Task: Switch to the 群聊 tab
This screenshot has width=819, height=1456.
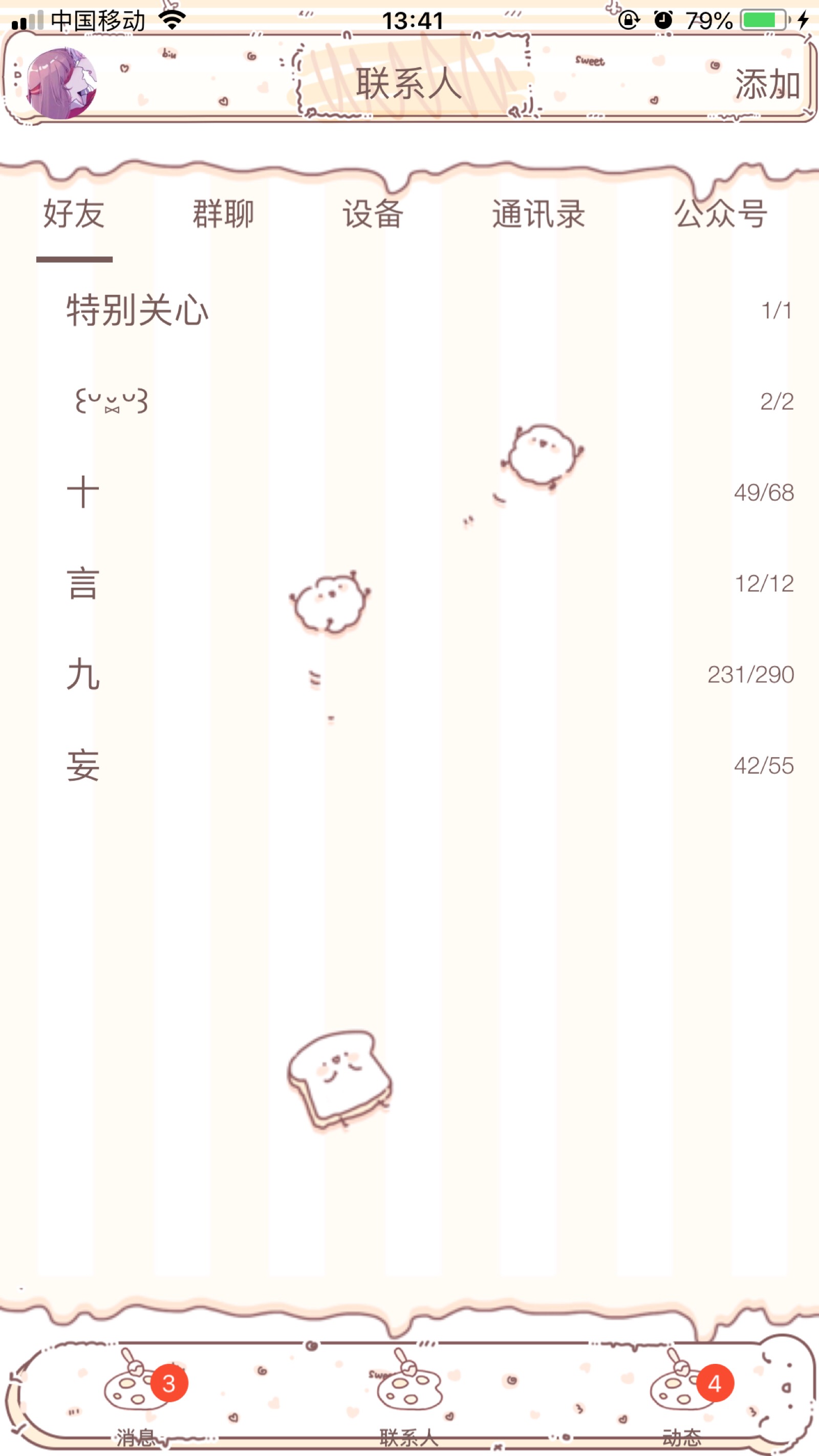Action: [x=223, y=214]
